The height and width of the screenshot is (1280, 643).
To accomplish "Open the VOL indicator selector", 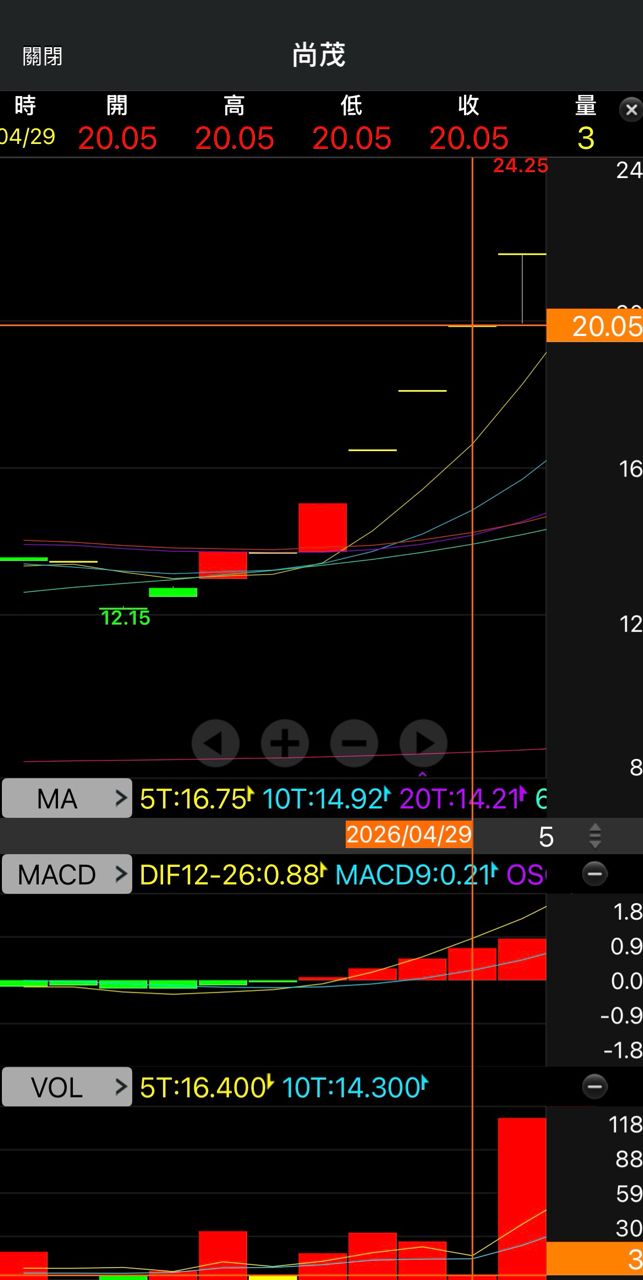I will coord(66,1087).
